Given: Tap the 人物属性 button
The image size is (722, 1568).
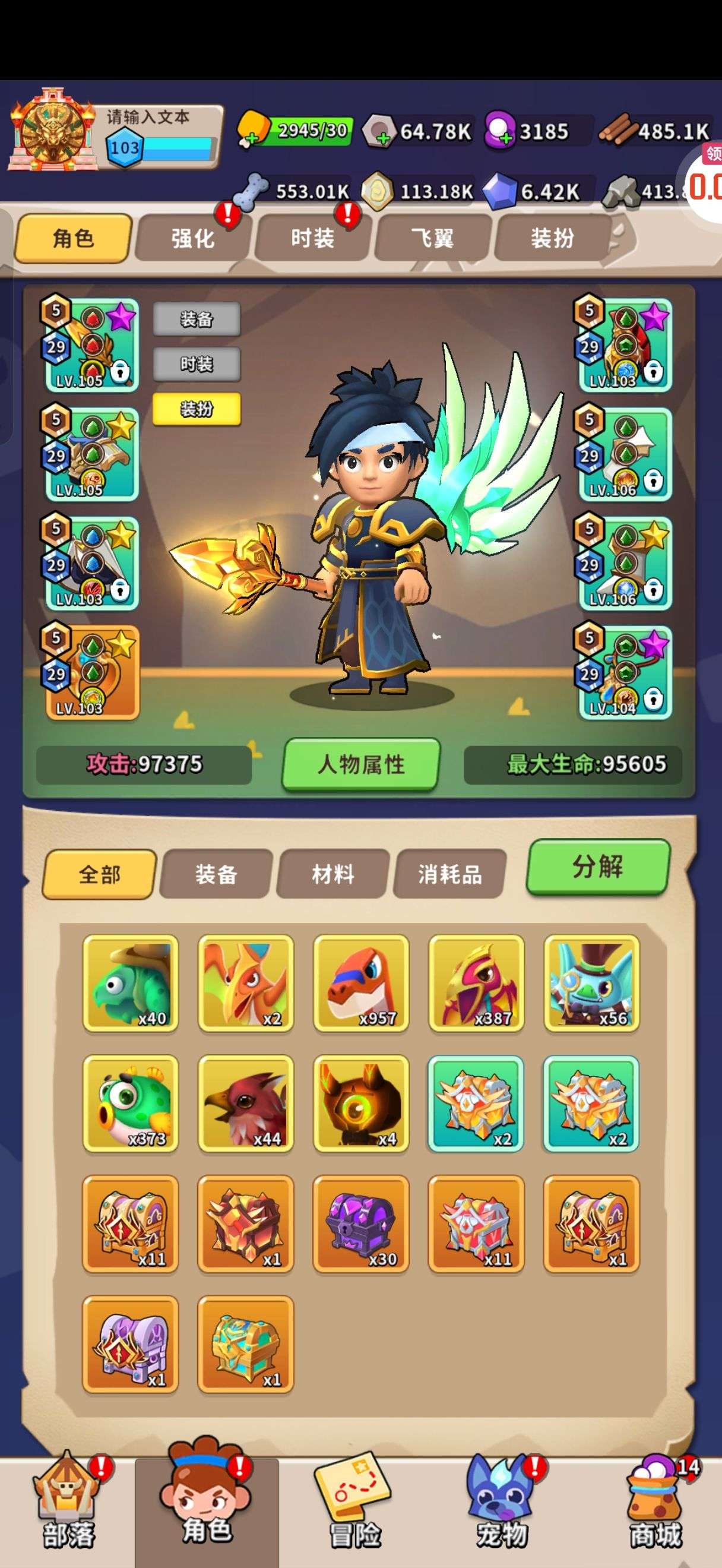Looking at the screenshot, I should tap(362, 764).
